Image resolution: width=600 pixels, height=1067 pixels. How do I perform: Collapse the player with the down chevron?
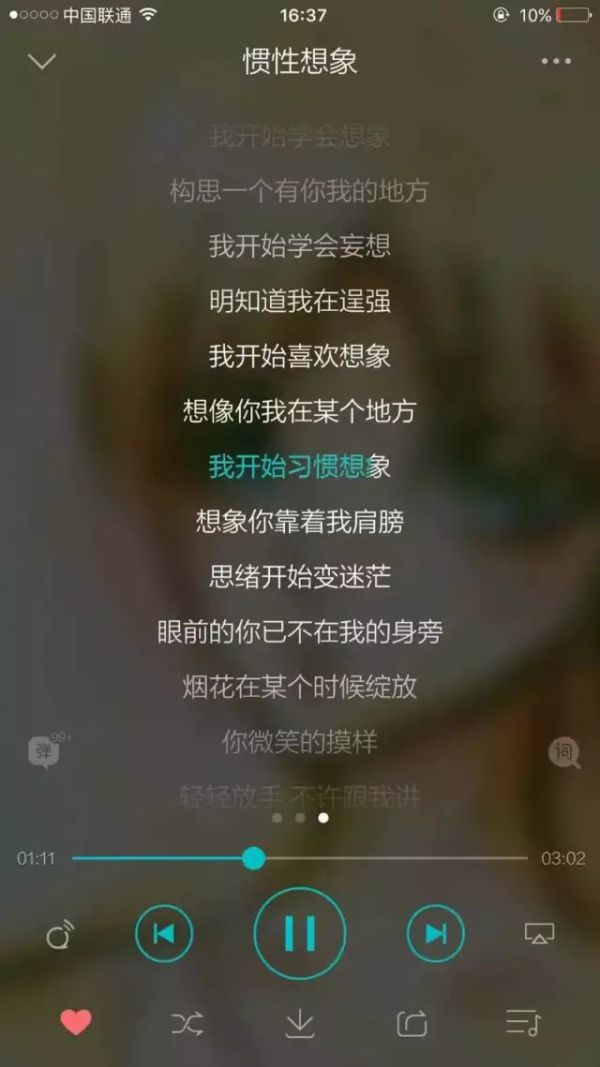[42, 61]
